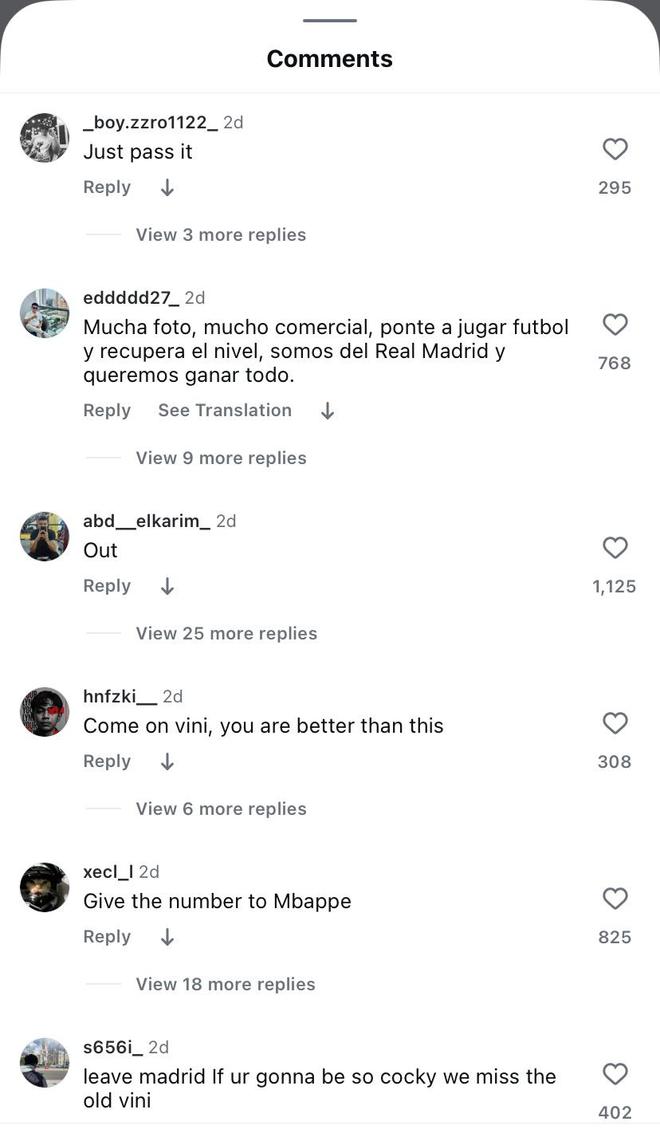Image resolution: width=660 pixels, height=1137 pixels.
Task: Like the "Just pass it" comment
Action: click(x=615, y=150)
